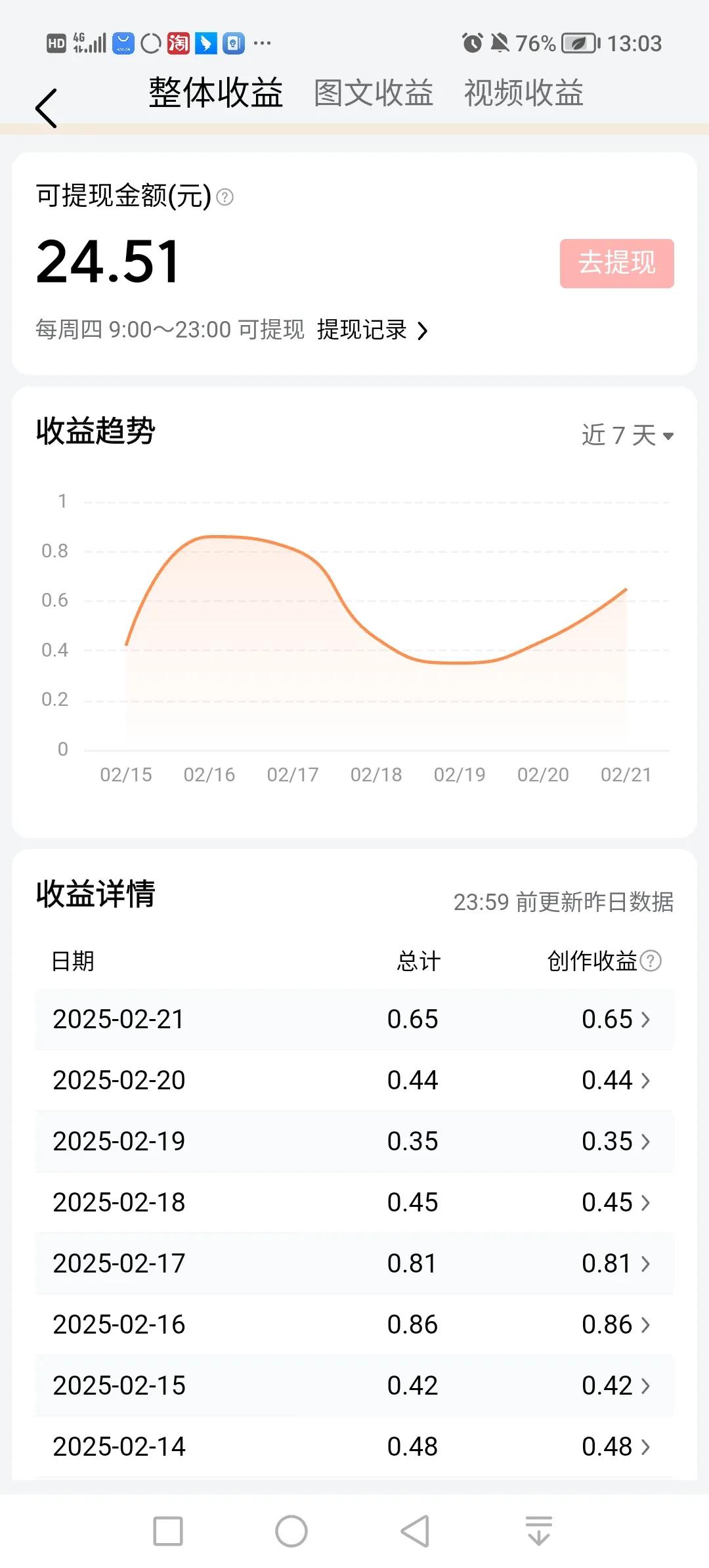Tap the help icon beside 可提现金额(元)
Viewport: 709px width, 1568px height.
coord(225,197)
